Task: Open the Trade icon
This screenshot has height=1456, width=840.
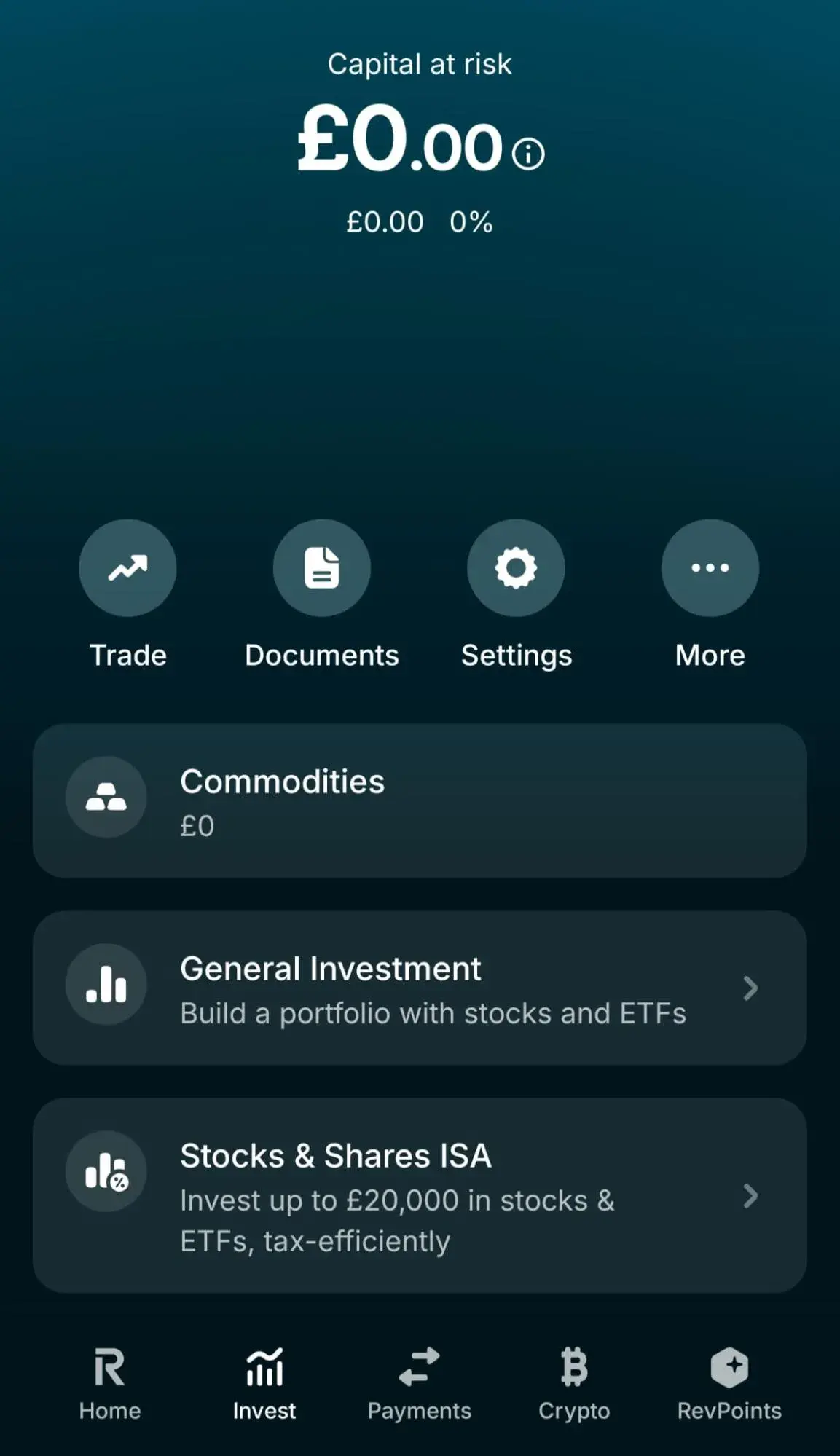Action: (127, 568)
